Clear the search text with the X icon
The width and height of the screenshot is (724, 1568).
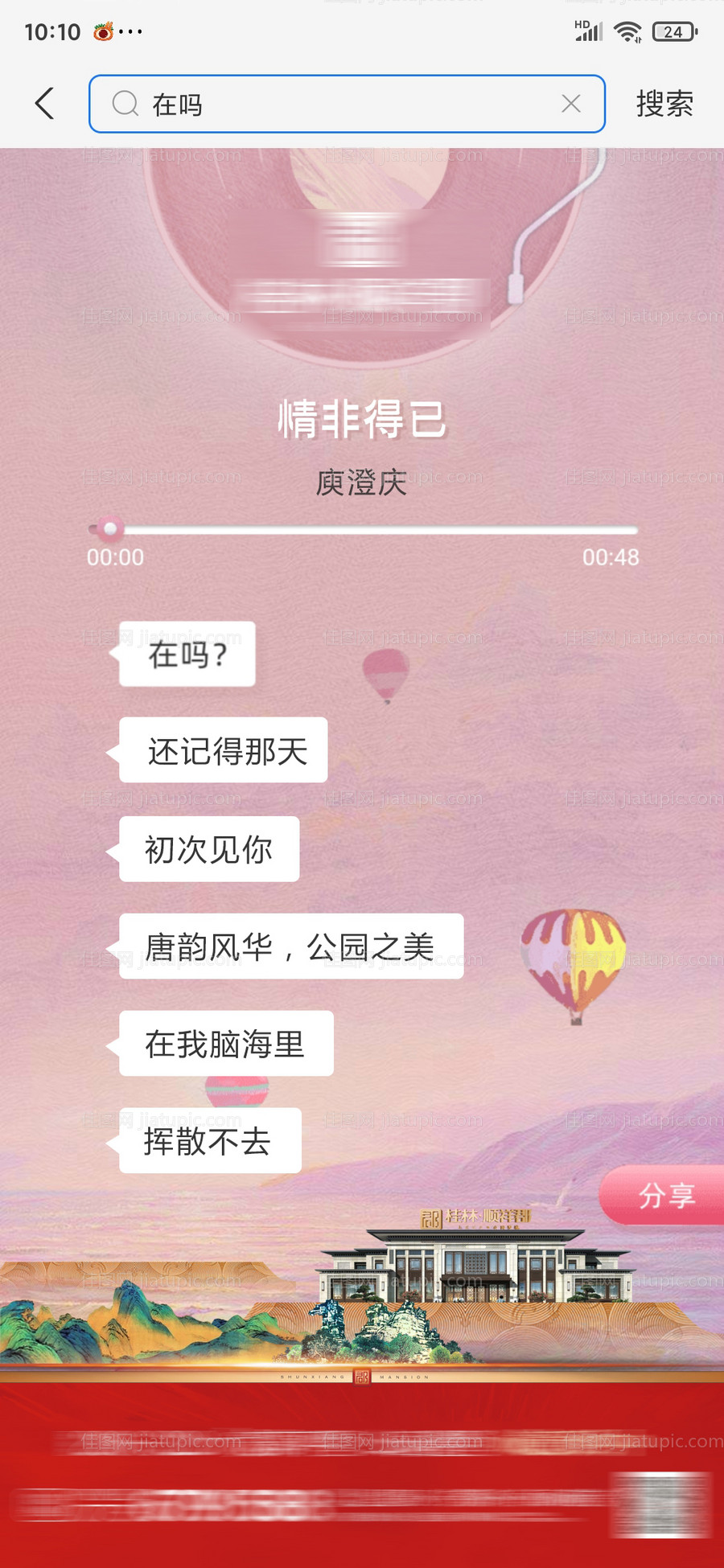pyautogui.click(x=572, y=103)
